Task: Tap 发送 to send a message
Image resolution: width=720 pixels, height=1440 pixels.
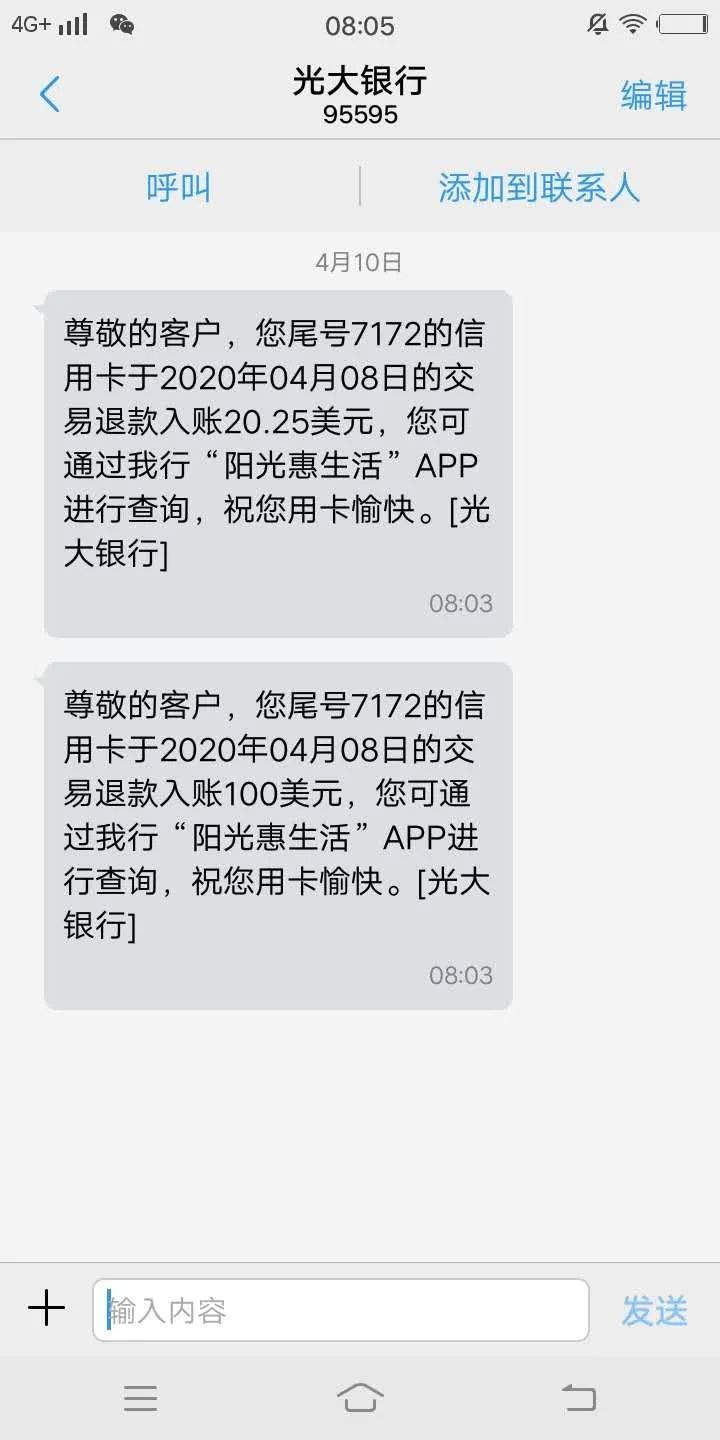Action: coord(653,1307)
